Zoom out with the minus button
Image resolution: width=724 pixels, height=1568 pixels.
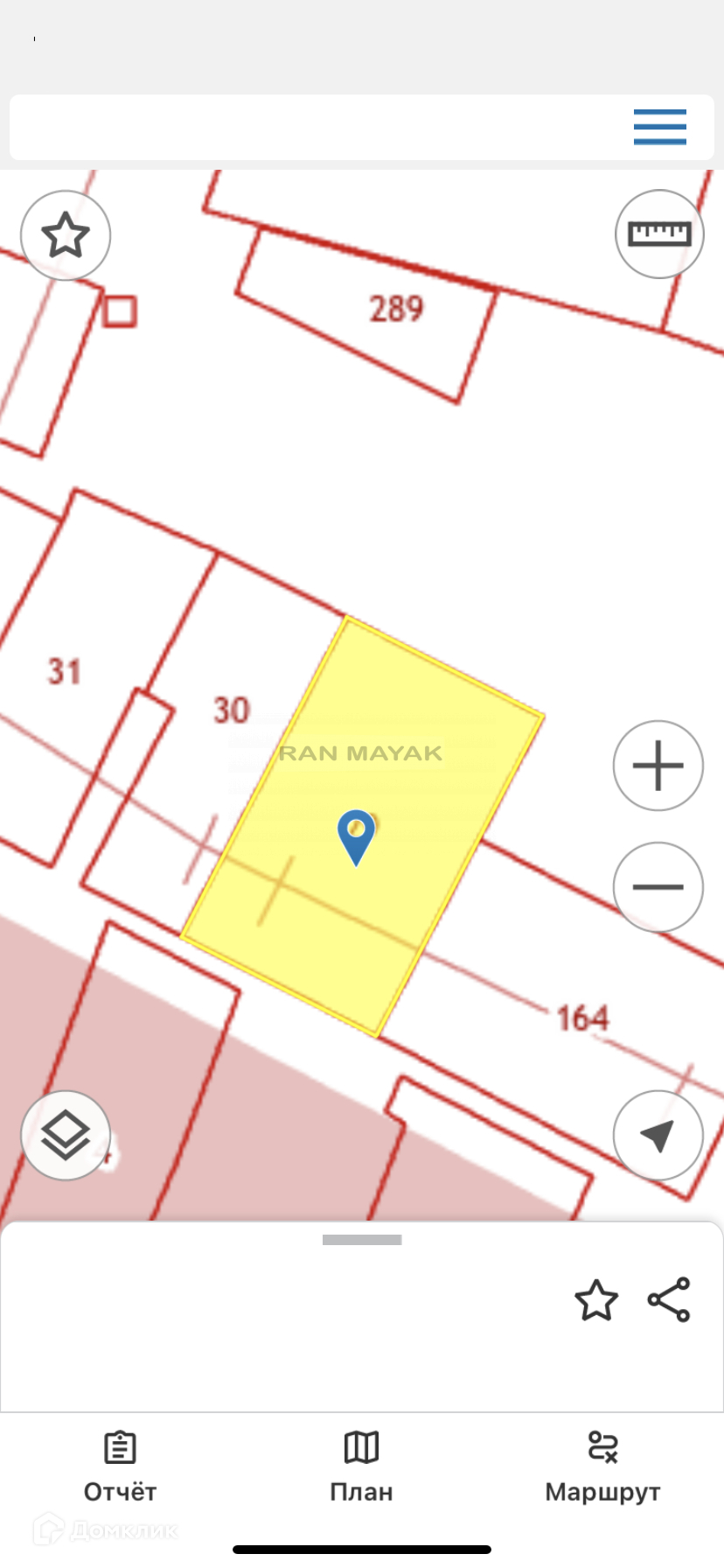click(x=658, y=886)
